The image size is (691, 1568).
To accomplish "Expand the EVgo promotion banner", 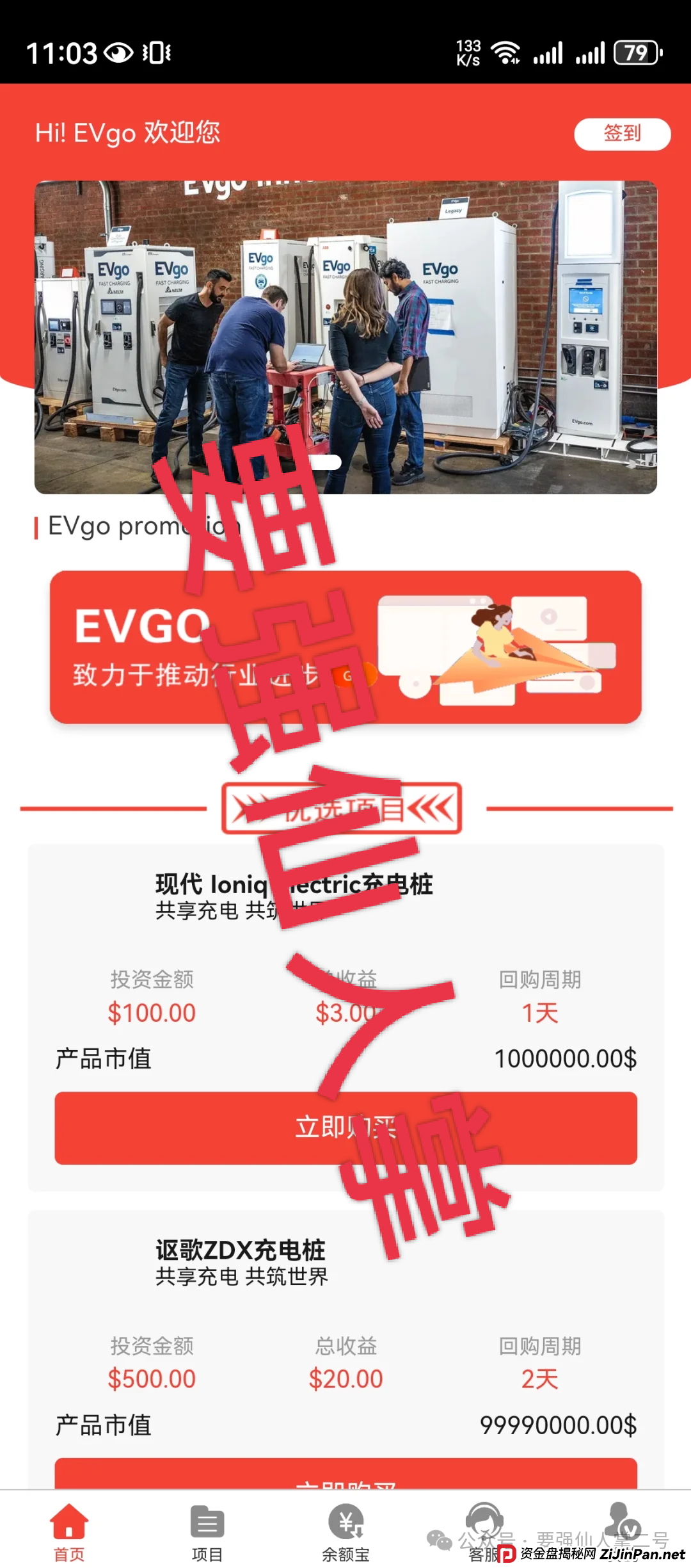I will click(345, 647).
